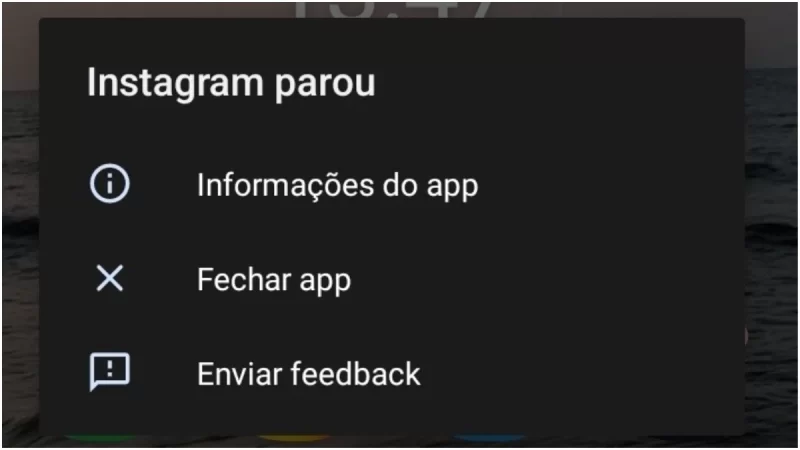Open Informações do app

tap(337, 186)
